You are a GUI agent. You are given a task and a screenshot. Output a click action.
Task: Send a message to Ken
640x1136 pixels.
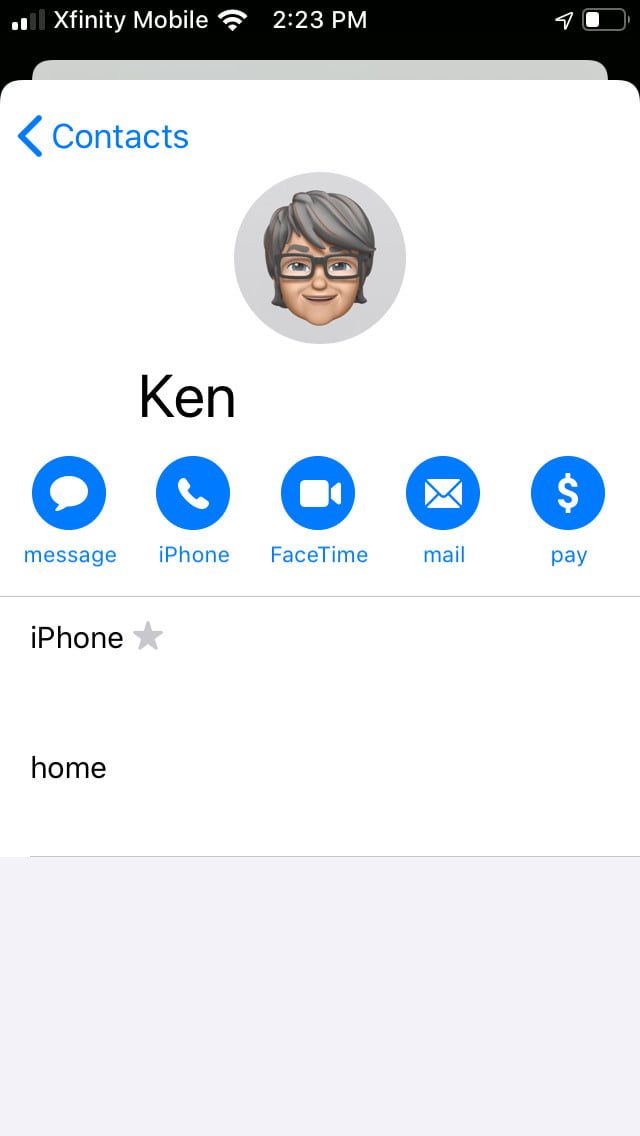point(69,493)
